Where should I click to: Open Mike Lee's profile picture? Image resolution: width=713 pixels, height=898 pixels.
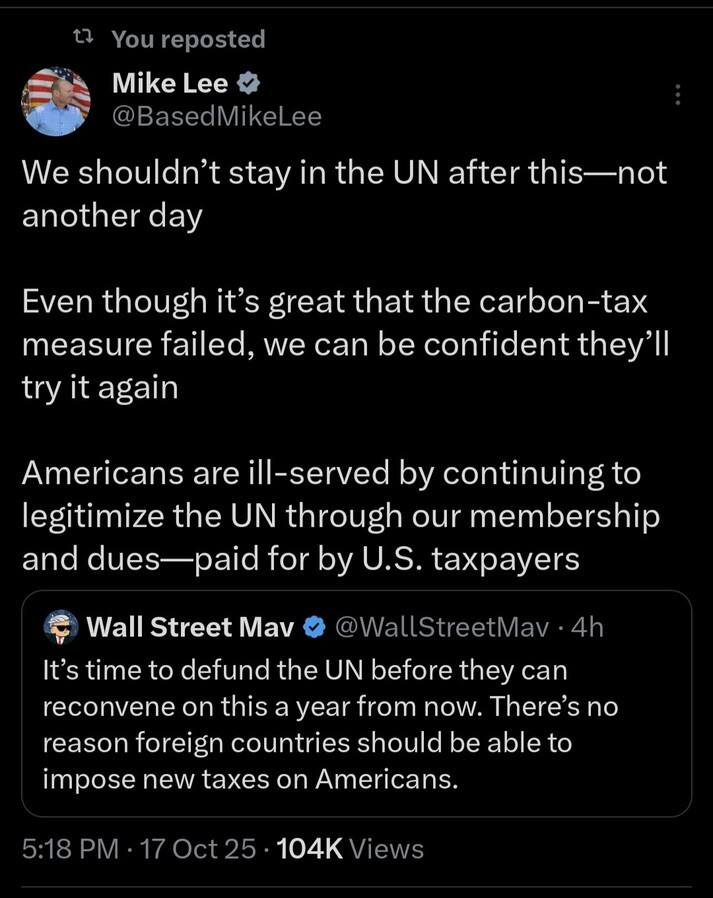56,101
